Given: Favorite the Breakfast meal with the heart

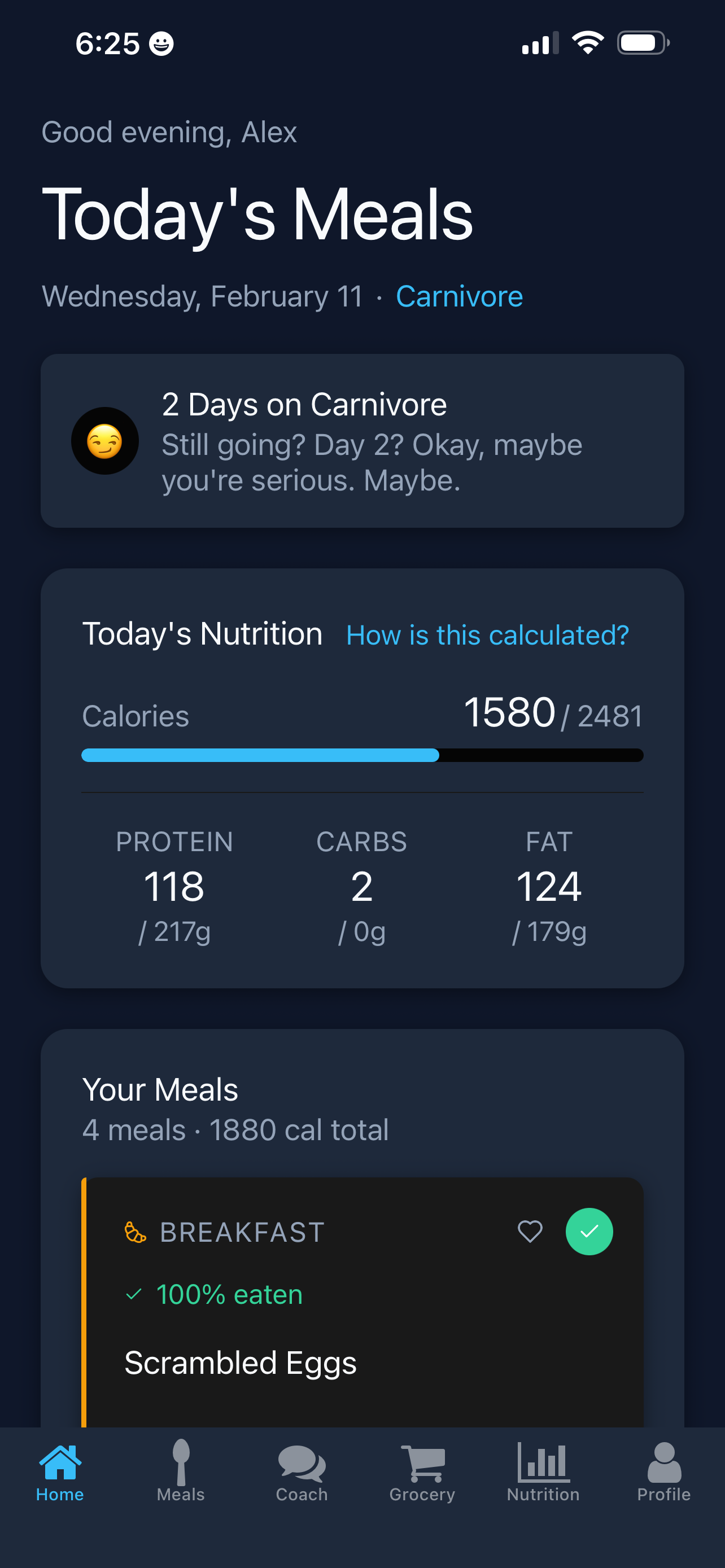Looking at the screenshot, I should coord(530,1232).
